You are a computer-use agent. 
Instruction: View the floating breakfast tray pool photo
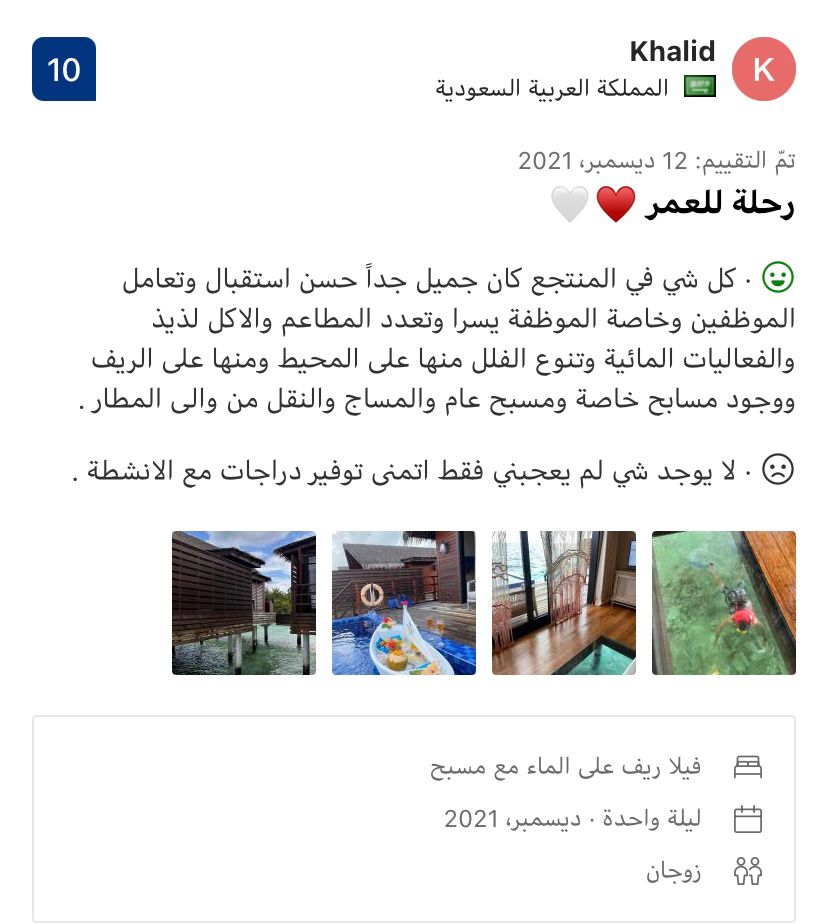(x=403, y=602)
